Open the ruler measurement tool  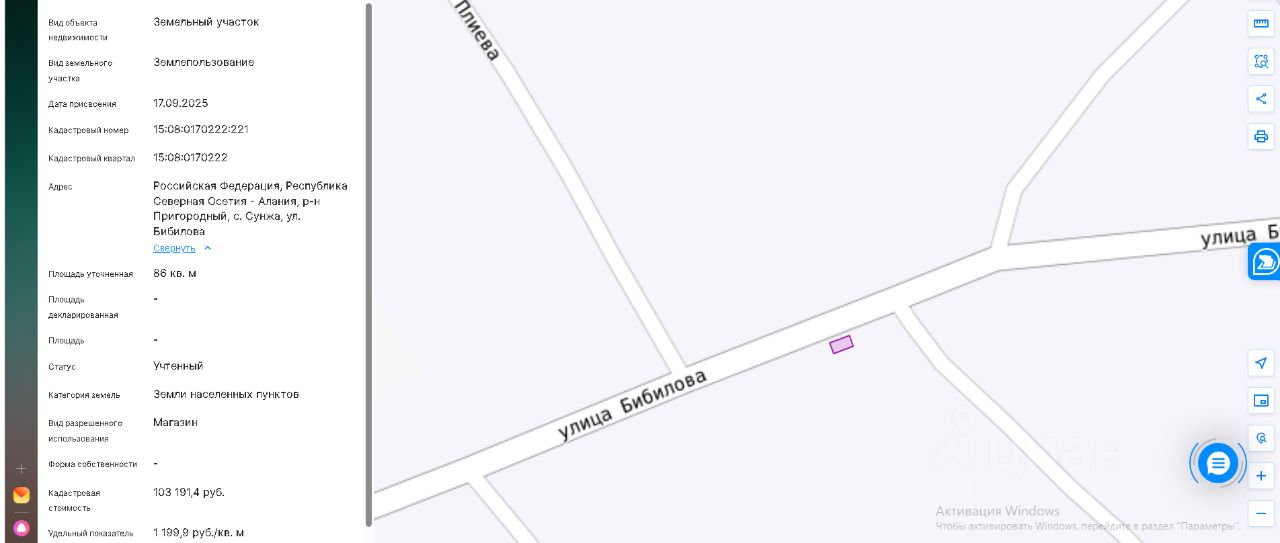tap(1261, 23)
